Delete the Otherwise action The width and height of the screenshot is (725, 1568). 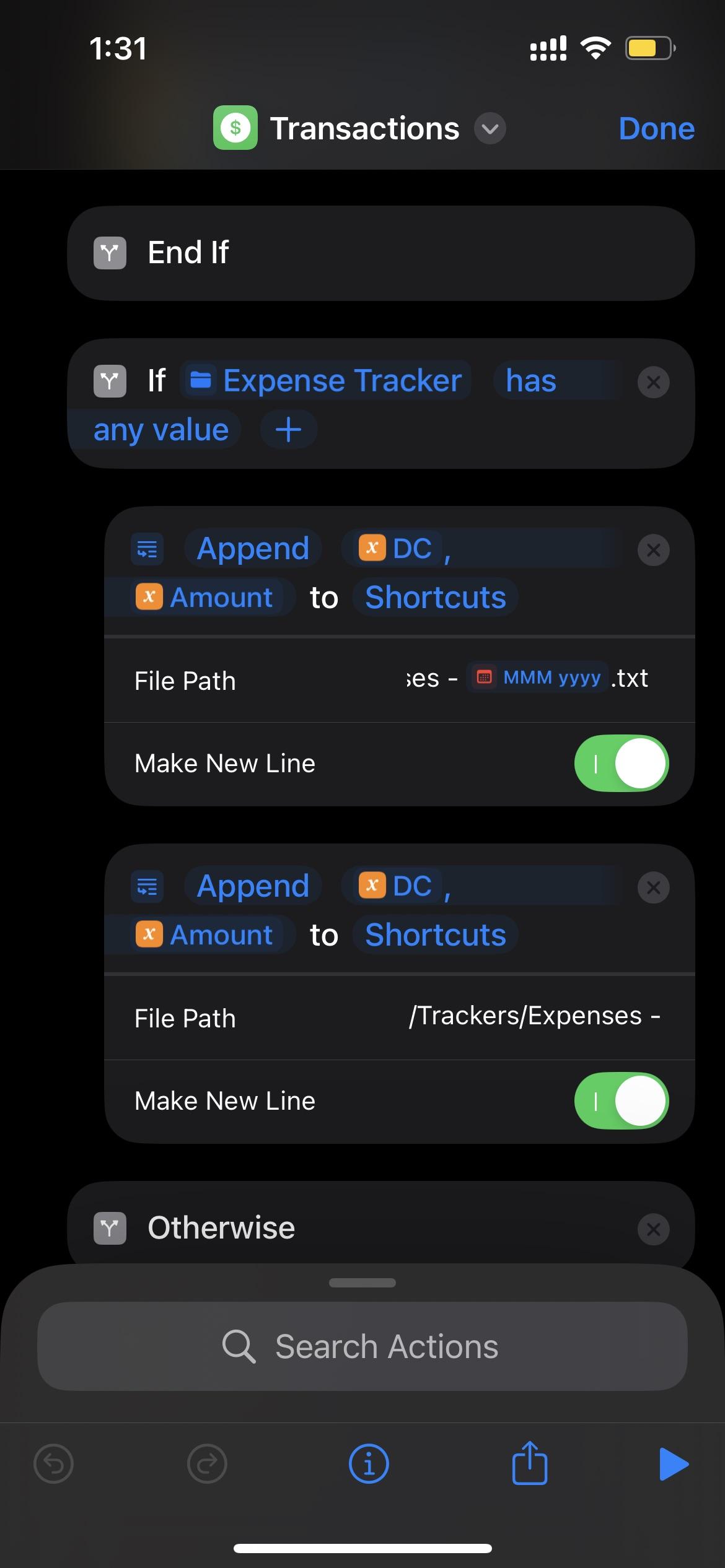pyautogui.click(x=653, y=1229)
